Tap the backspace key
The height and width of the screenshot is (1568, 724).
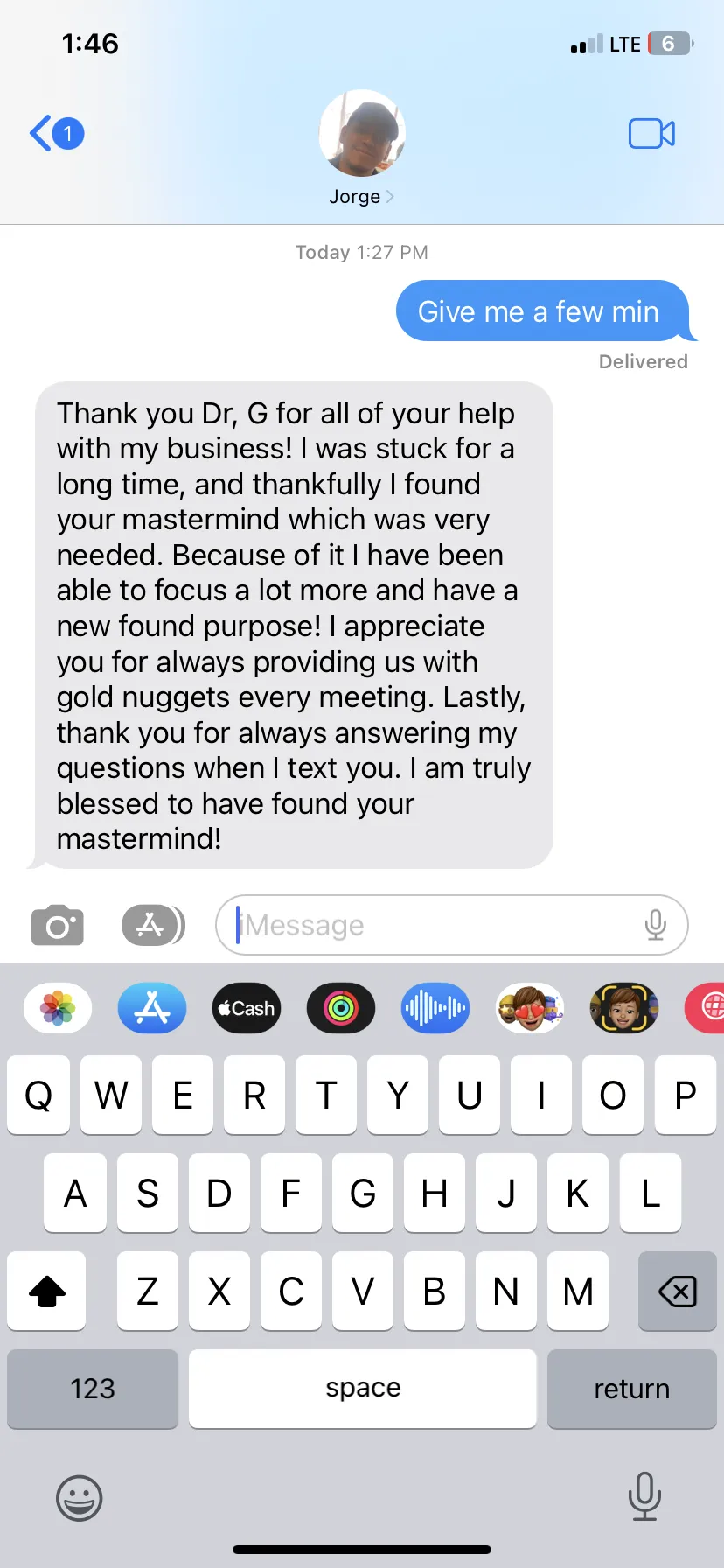tap(677, 1291)
